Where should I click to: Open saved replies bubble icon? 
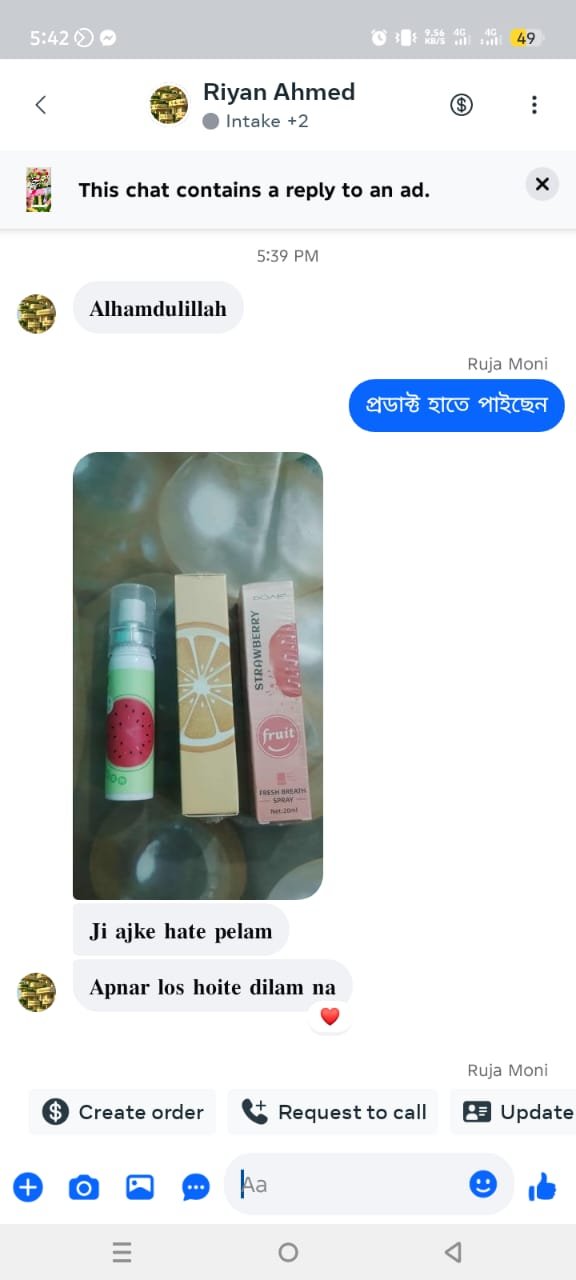click(196, 1187)
